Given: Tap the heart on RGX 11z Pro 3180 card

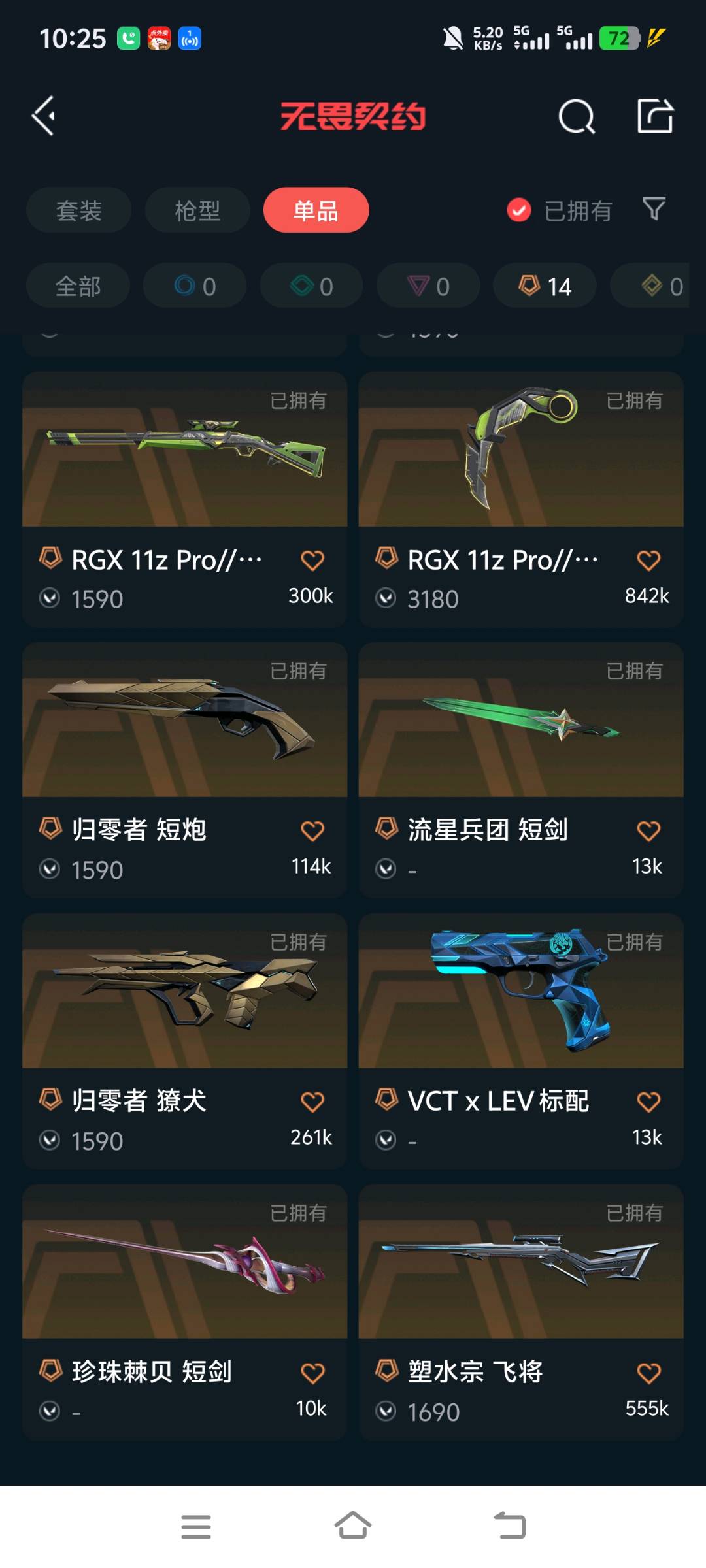Looking at the screenshot, I should [x=648, y=560].
